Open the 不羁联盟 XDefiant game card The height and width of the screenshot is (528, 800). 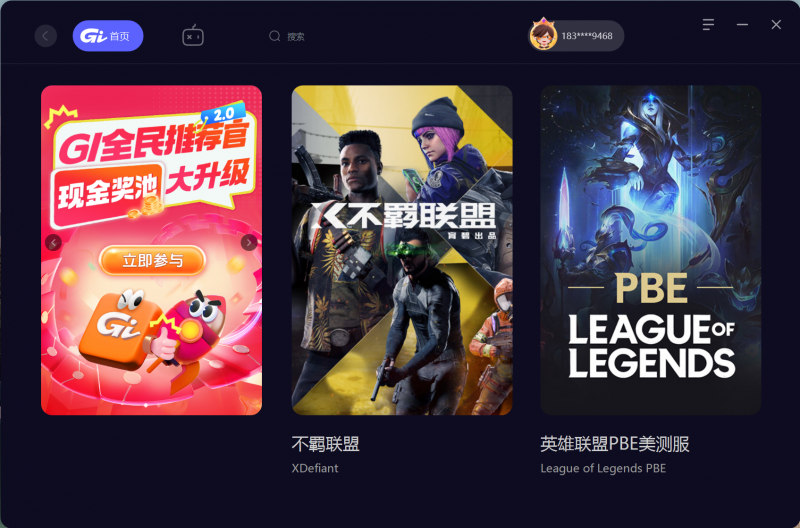pos(402,250)
